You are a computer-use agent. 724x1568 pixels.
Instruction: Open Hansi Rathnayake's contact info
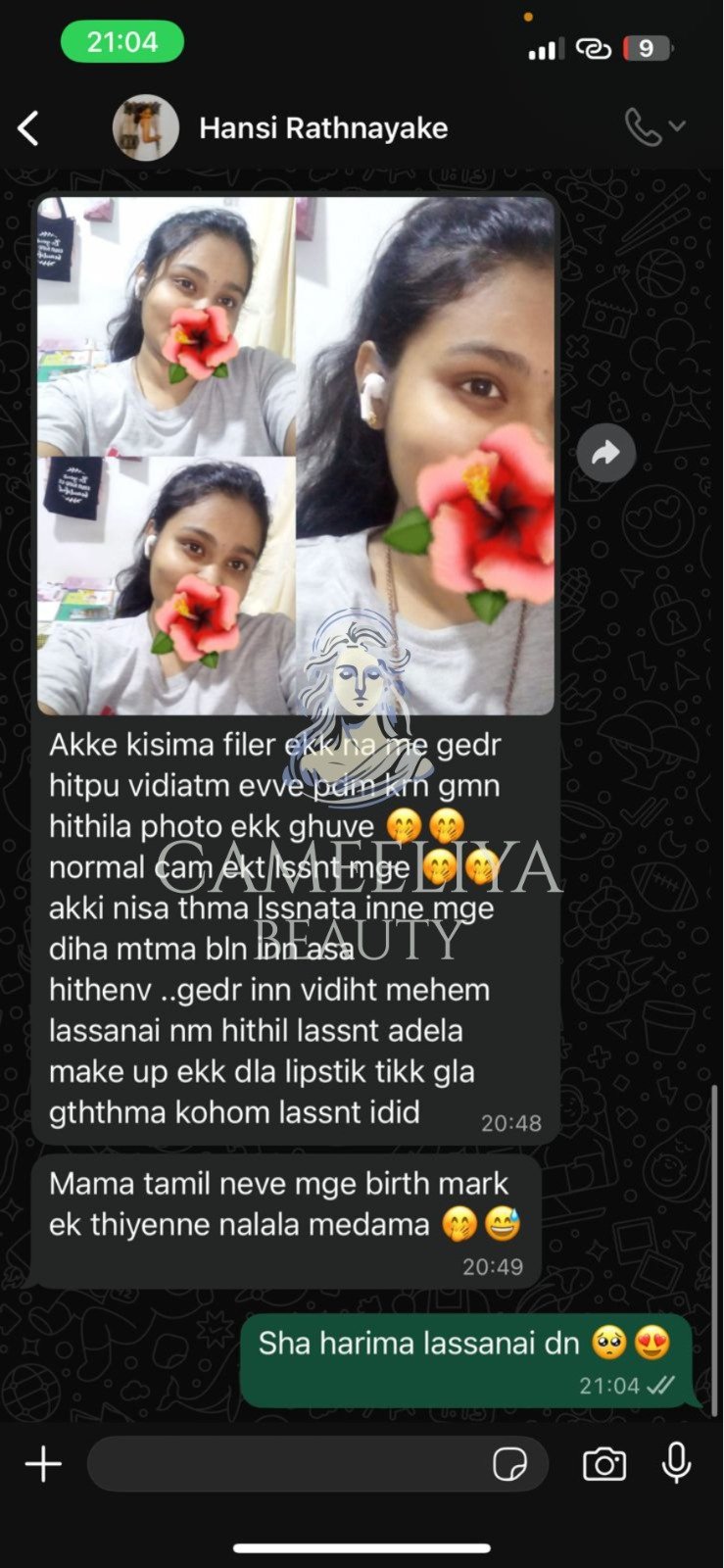coord(322,128)
